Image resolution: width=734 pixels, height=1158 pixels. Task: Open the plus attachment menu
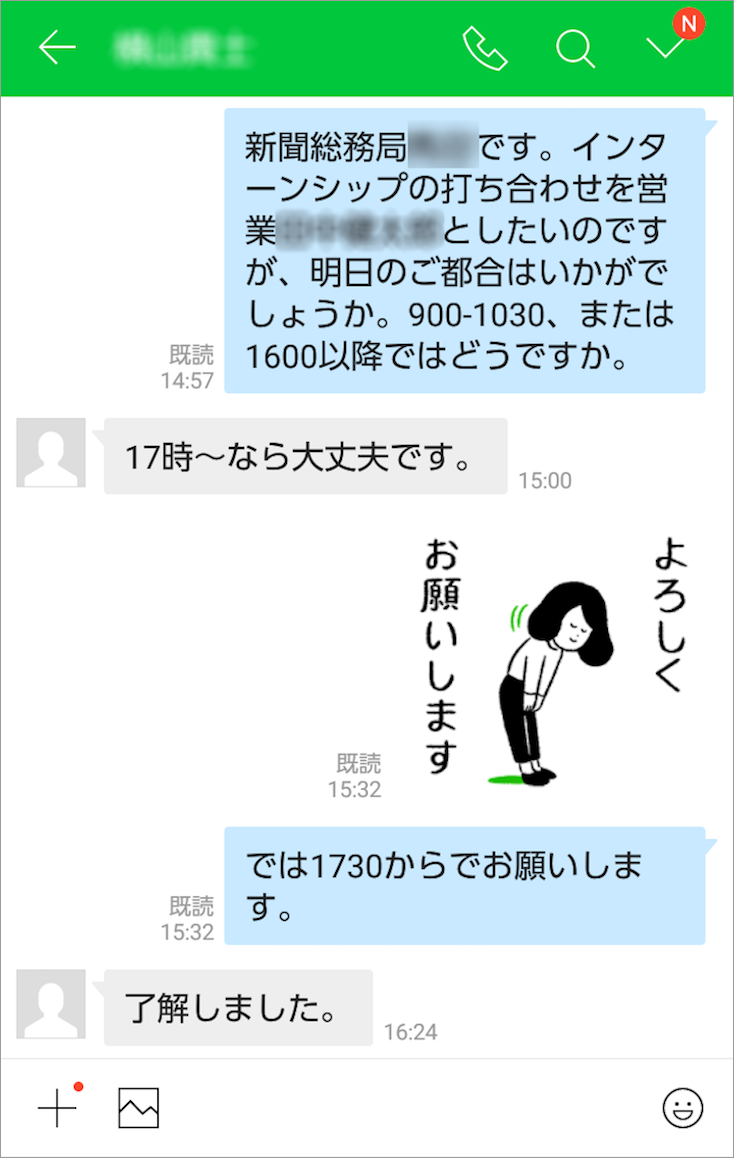[57, 1108]
